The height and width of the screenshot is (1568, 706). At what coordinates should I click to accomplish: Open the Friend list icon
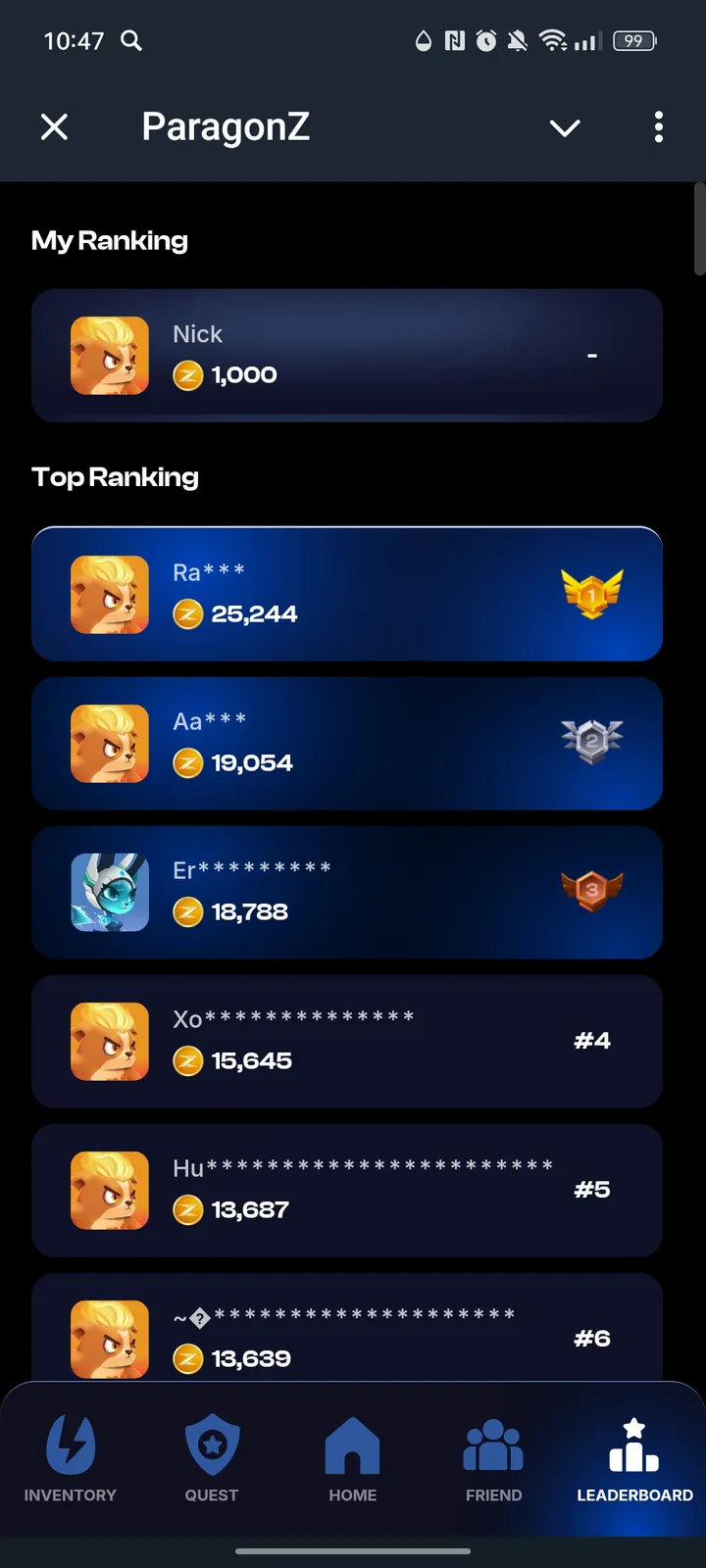click(493, 1443)
